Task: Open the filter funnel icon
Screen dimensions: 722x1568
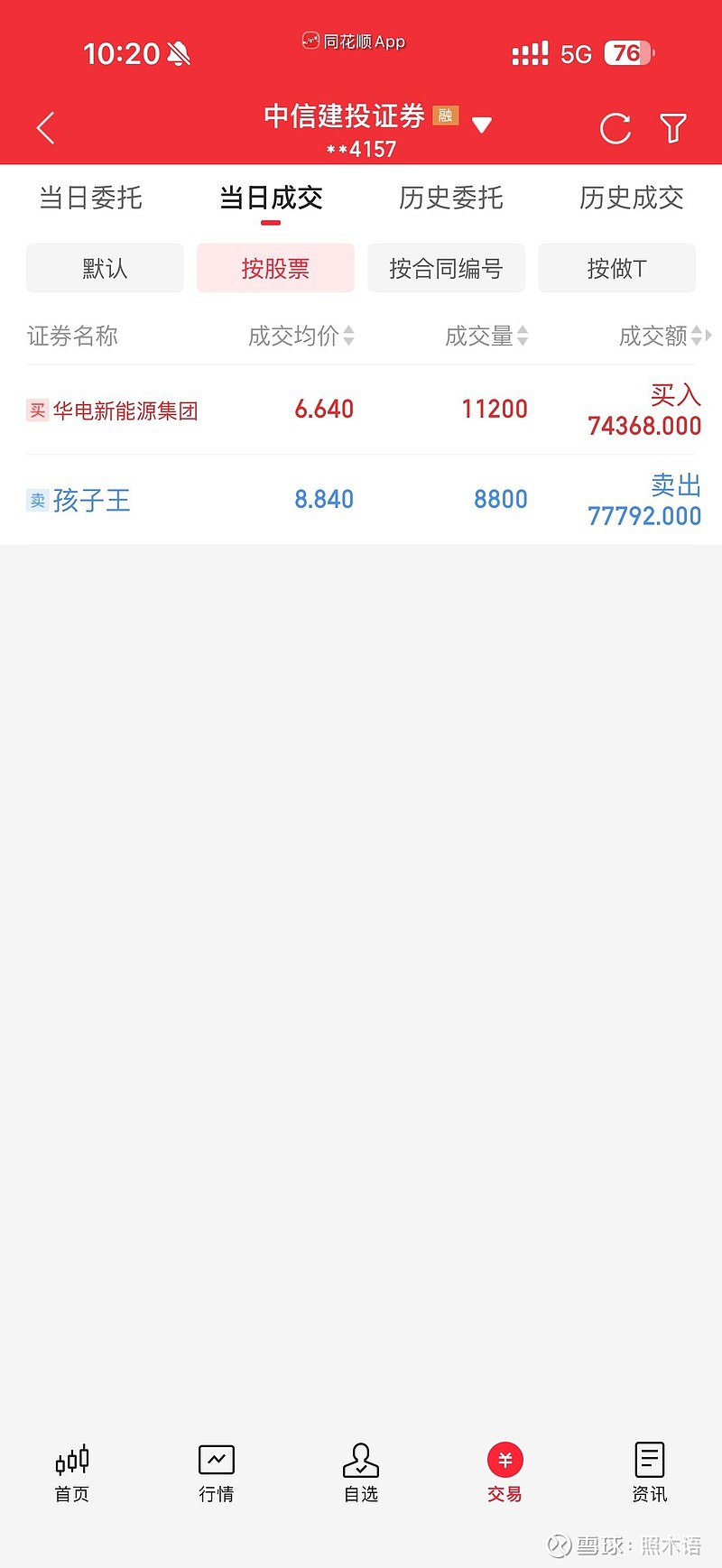Action: pos(672,128)
